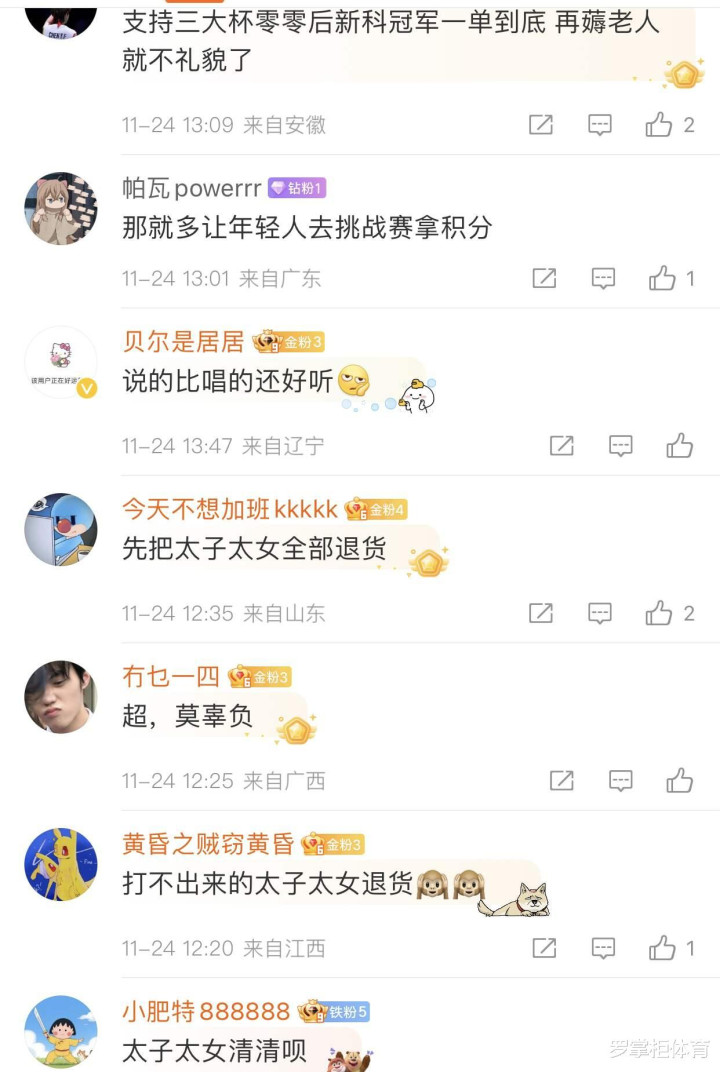Screen dimensions: 720x1072
Task: Share 今天不想加班kkkkk's comment
Action: coord(541,613)
